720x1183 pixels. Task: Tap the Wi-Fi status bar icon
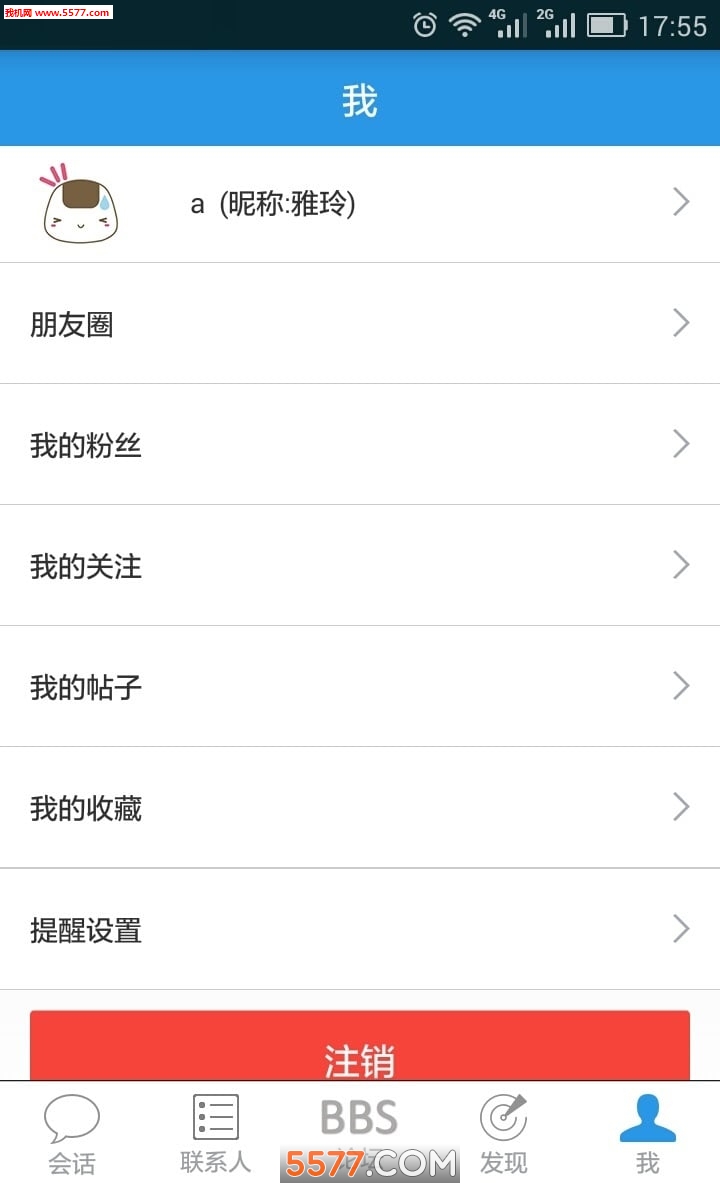[x=466, y=24]
